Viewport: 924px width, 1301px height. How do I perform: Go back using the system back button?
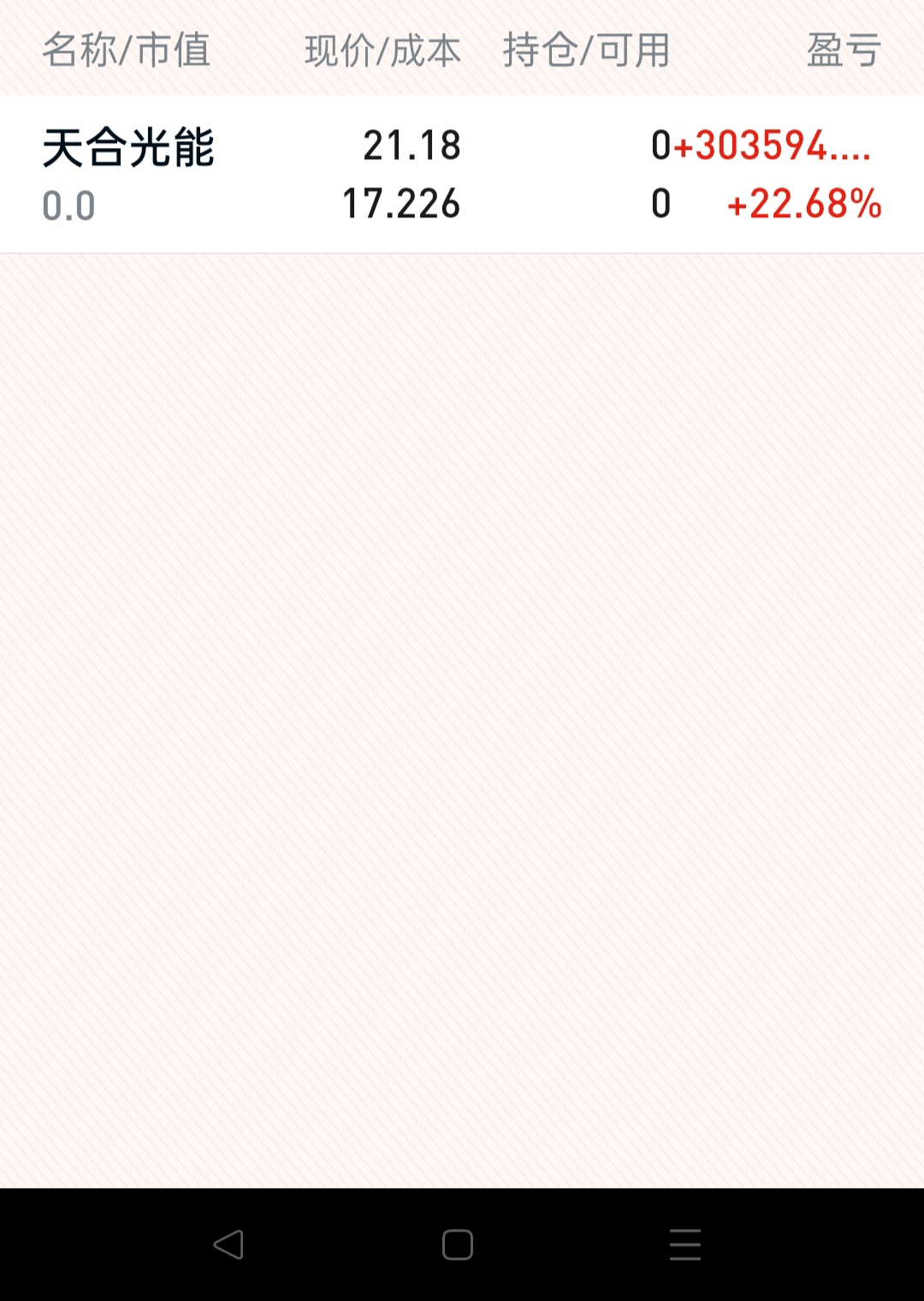coord(228,1245)
